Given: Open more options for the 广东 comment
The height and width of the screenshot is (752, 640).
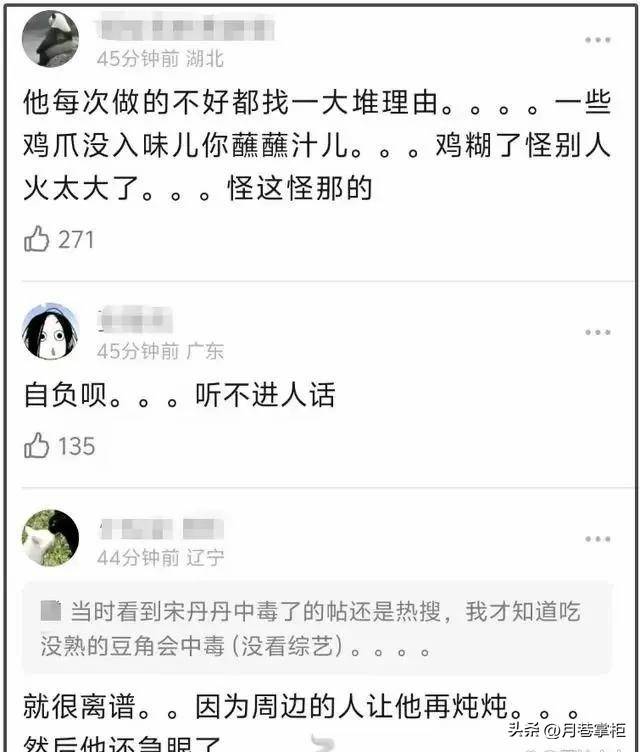Looking at the screenshot, I should pos(597,332).
